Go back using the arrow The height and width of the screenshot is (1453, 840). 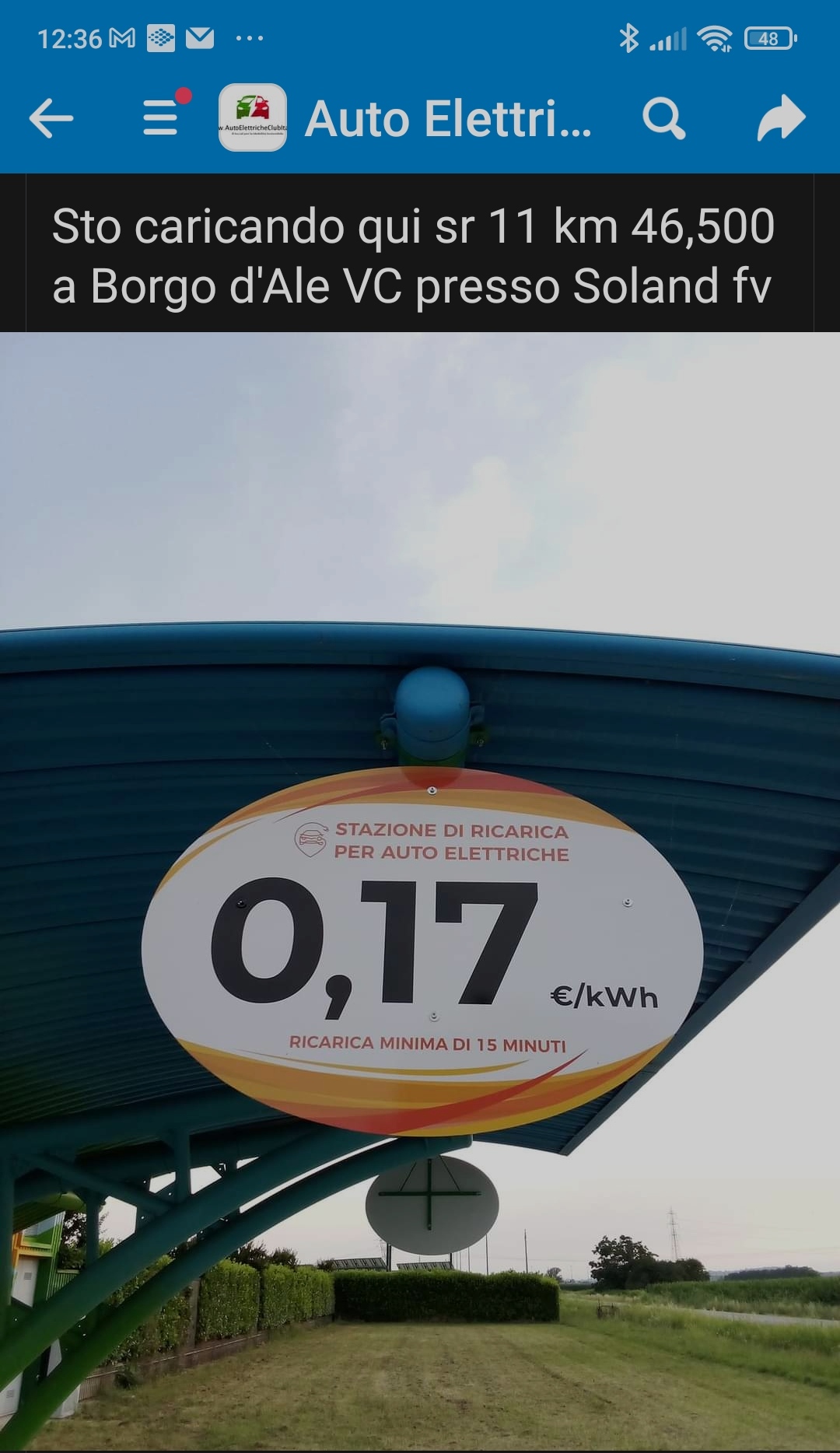[51, 118]
